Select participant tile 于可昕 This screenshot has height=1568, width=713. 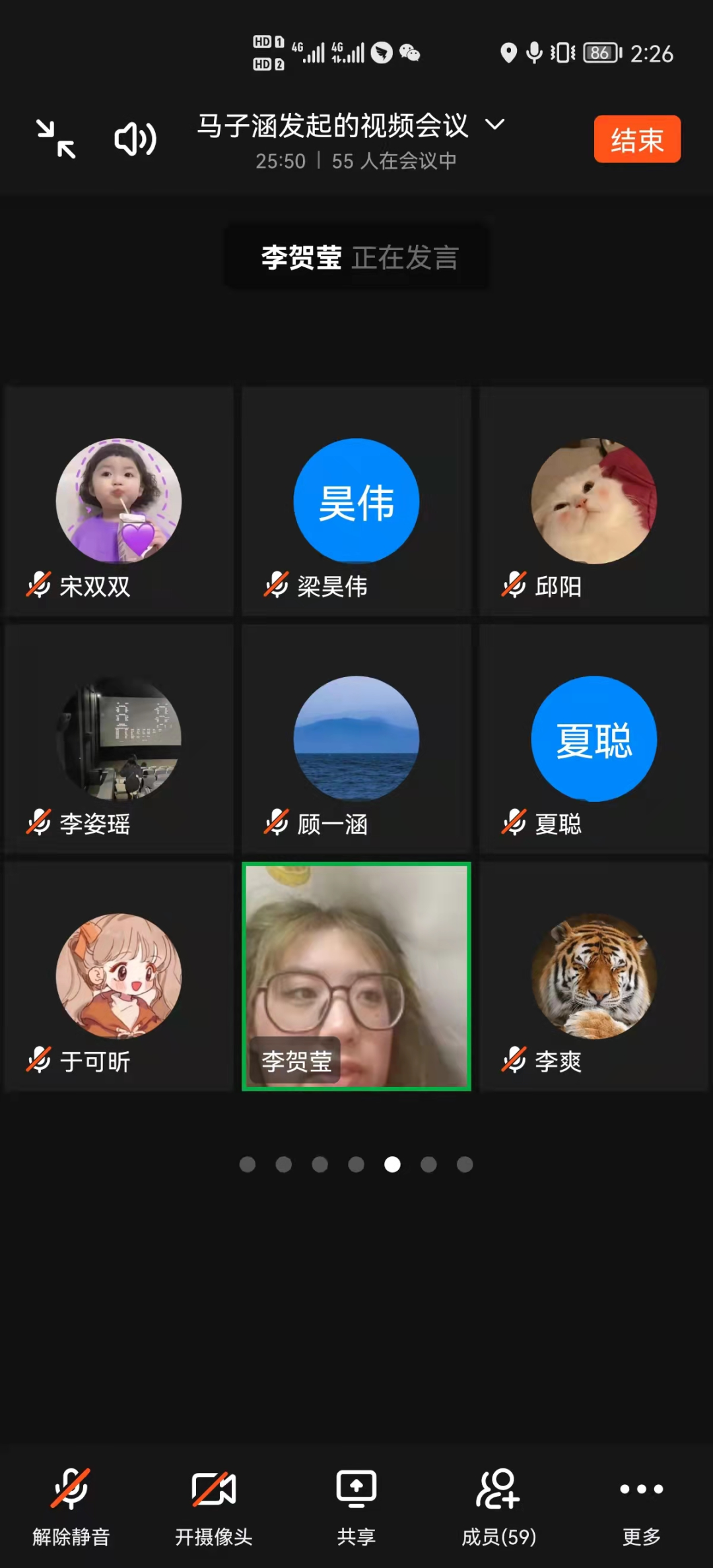pos(119,977)
